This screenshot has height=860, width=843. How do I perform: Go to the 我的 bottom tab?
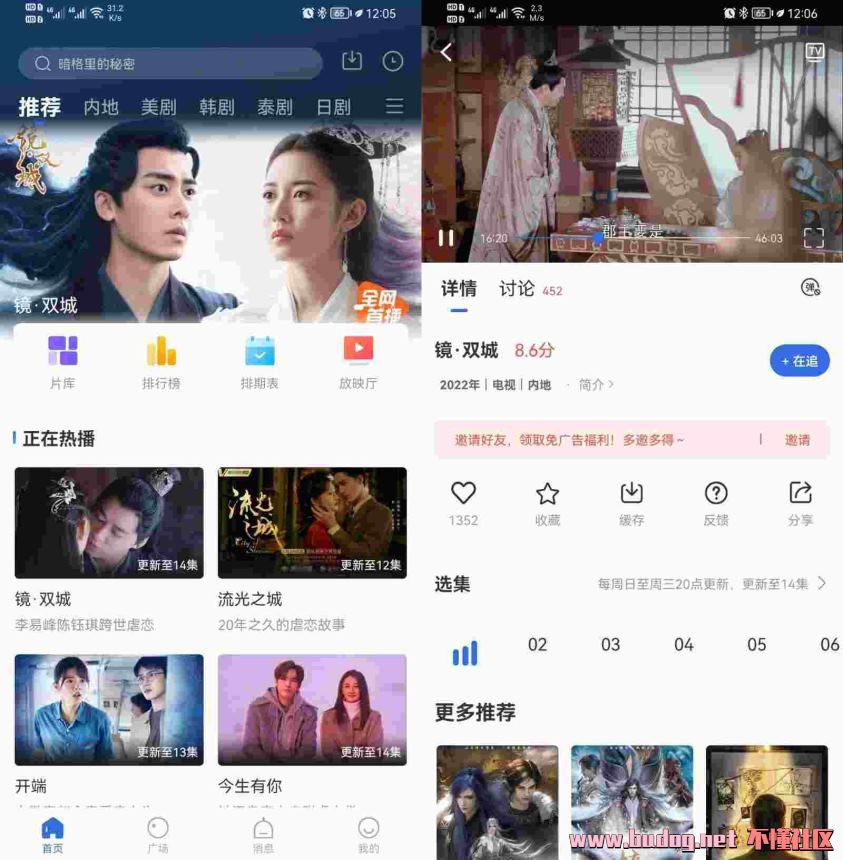coord(368,834)
